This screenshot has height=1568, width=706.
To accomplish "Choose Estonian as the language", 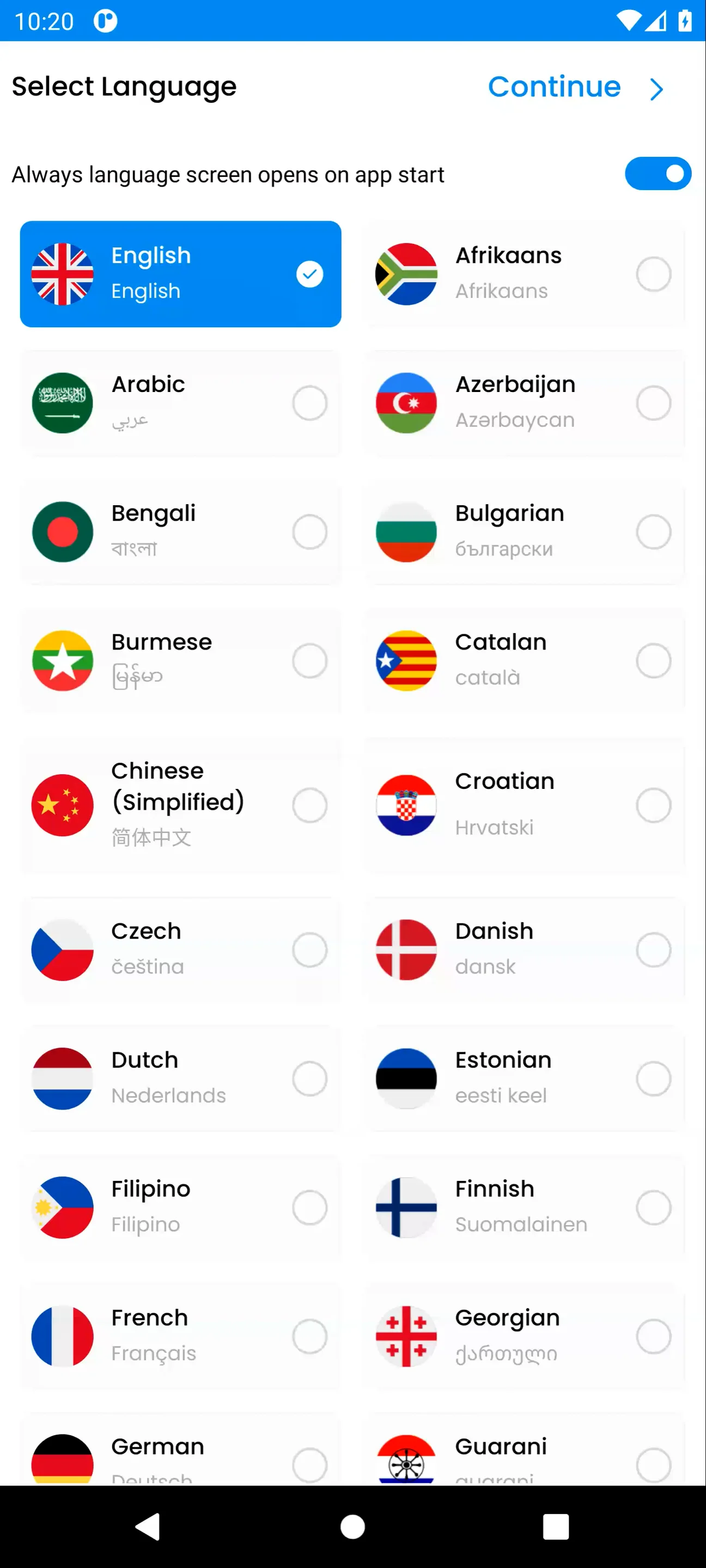I will point(525,1079).
